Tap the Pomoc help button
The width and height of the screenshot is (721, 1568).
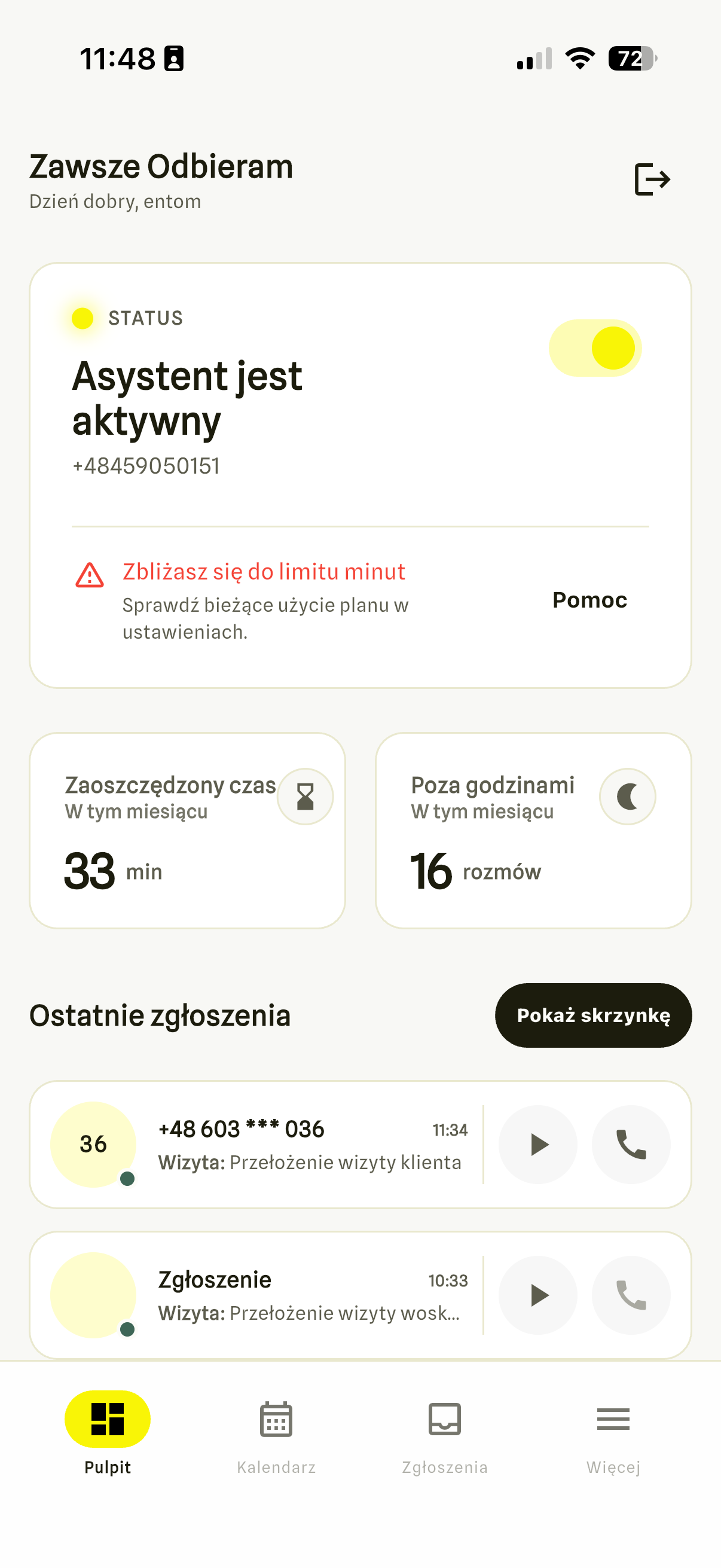coord(589,600)
